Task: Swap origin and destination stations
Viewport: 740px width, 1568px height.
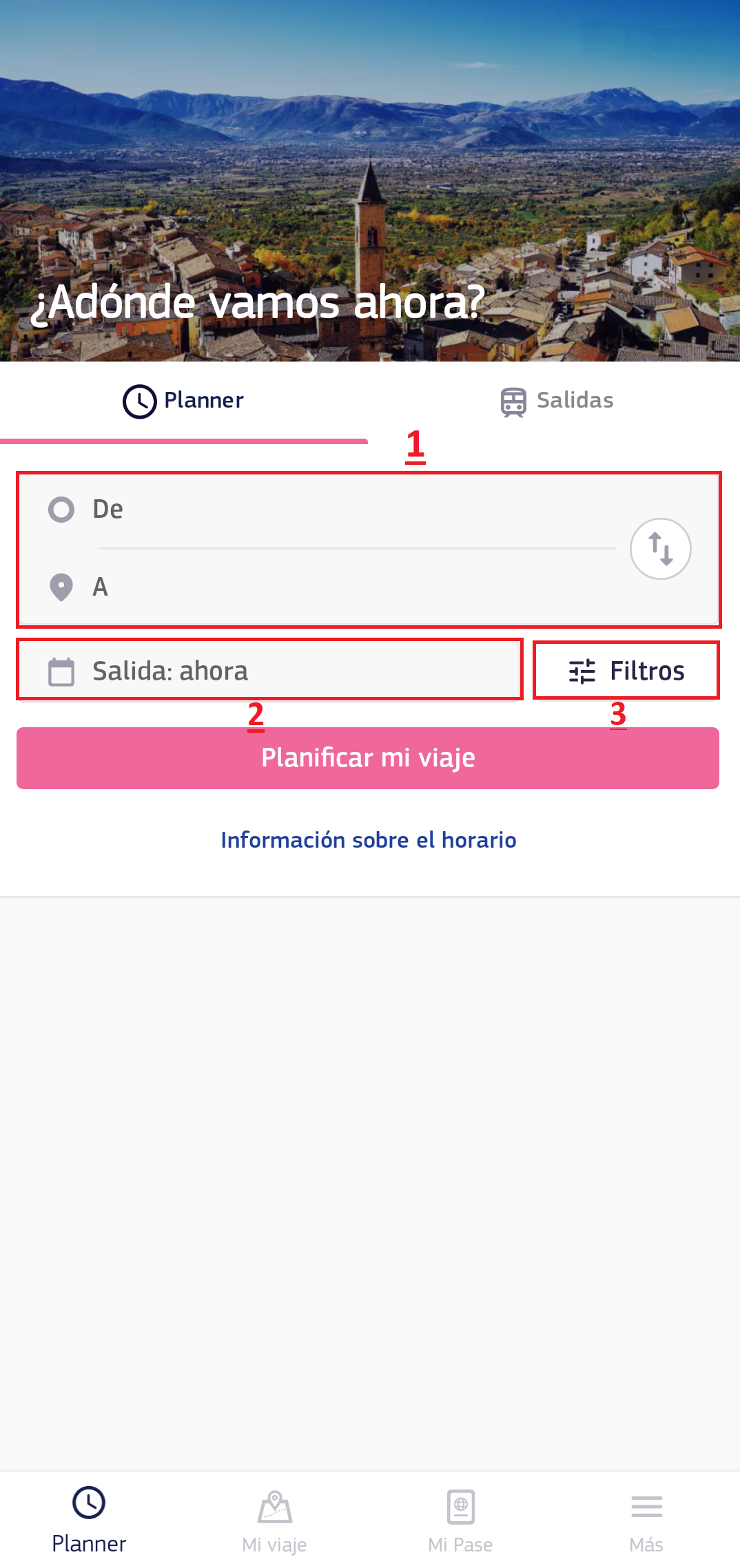Action: (x=660, y=549)
